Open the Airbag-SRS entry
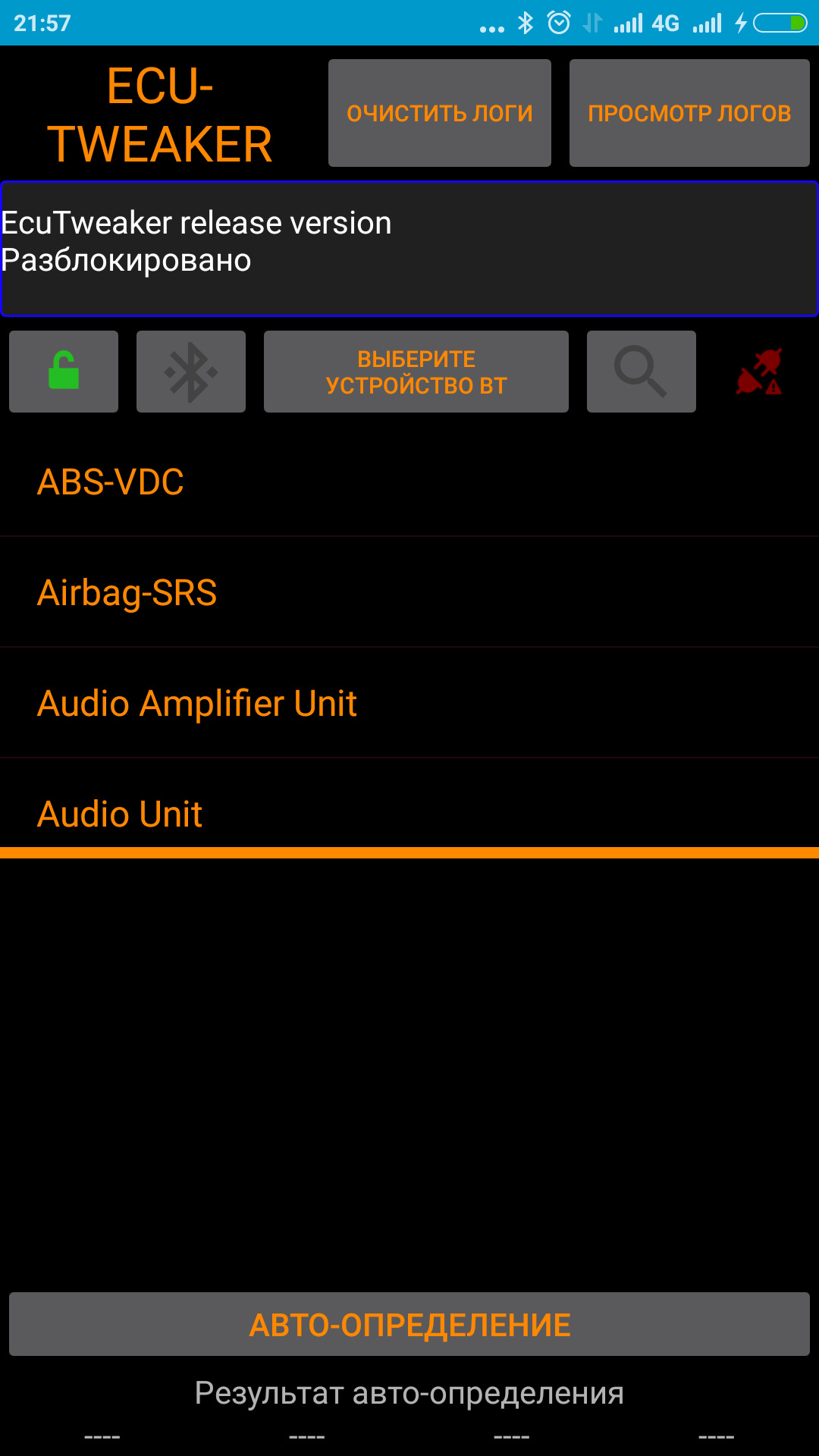819x1456 pixels. [x=409, y=593]
